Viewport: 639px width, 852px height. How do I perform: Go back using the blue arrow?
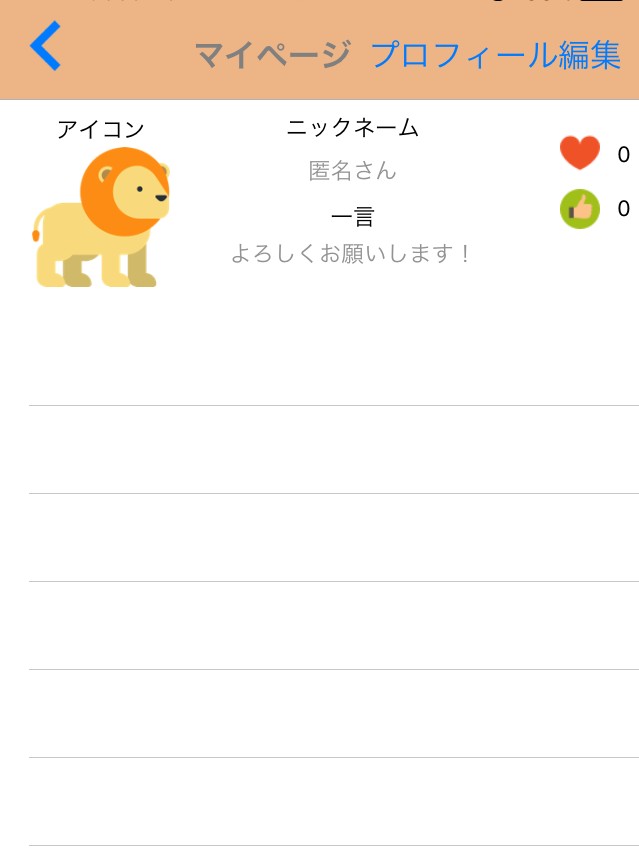click(x=45, y=47)
